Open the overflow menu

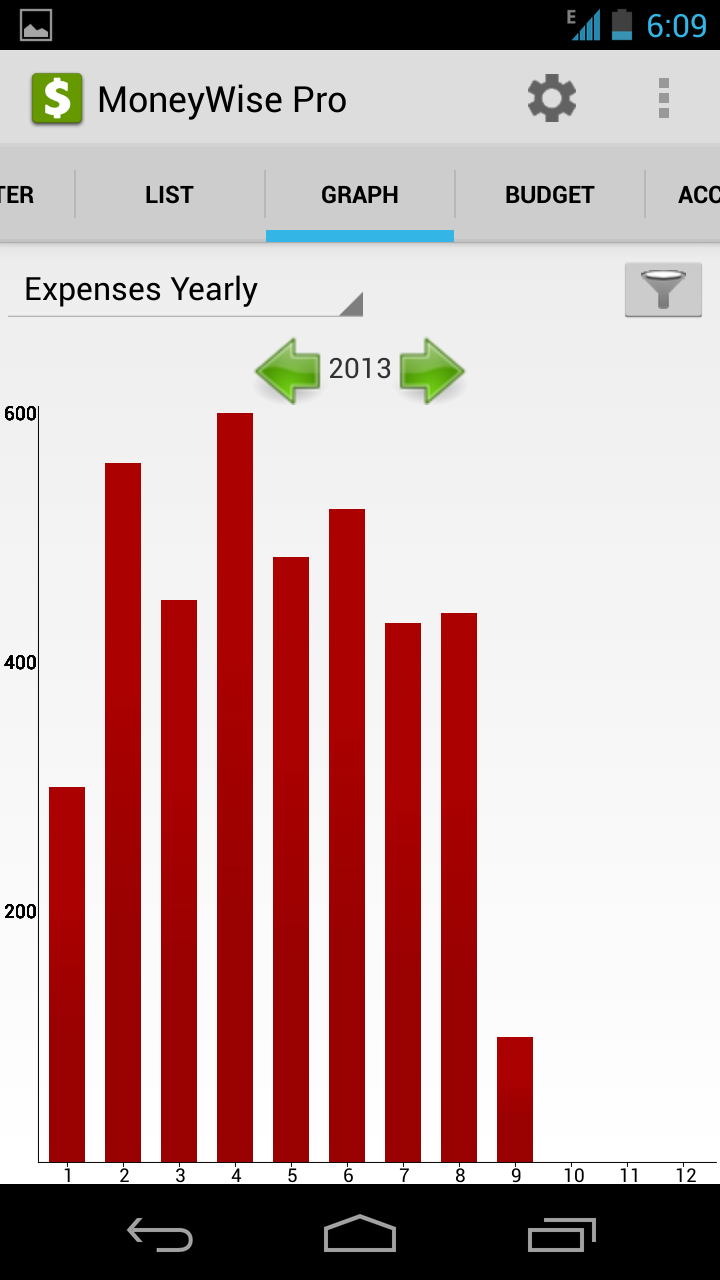[x=663, y=99]
